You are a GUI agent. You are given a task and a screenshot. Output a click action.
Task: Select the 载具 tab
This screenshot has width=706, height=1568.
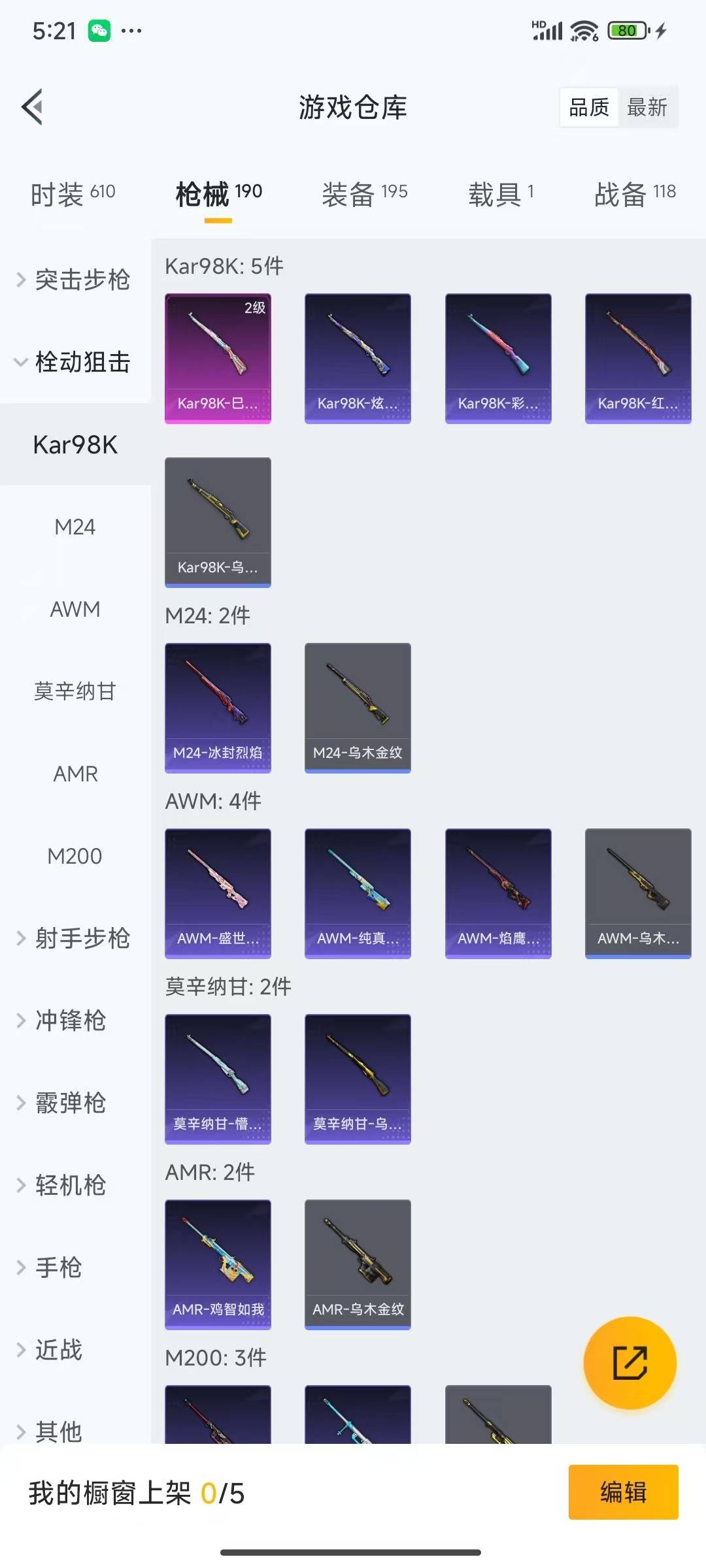pyautogui.click(x=501, y=194)
